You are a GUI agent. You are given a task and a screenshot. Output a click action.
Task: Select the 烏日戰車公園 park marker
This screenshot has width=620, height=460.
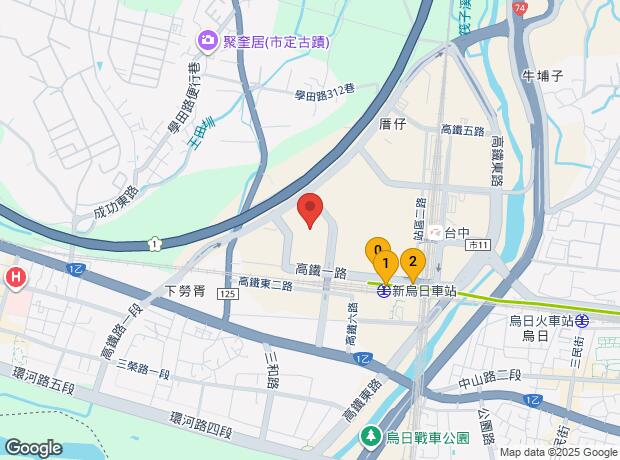pyautogui.click(x=371, y=437)
